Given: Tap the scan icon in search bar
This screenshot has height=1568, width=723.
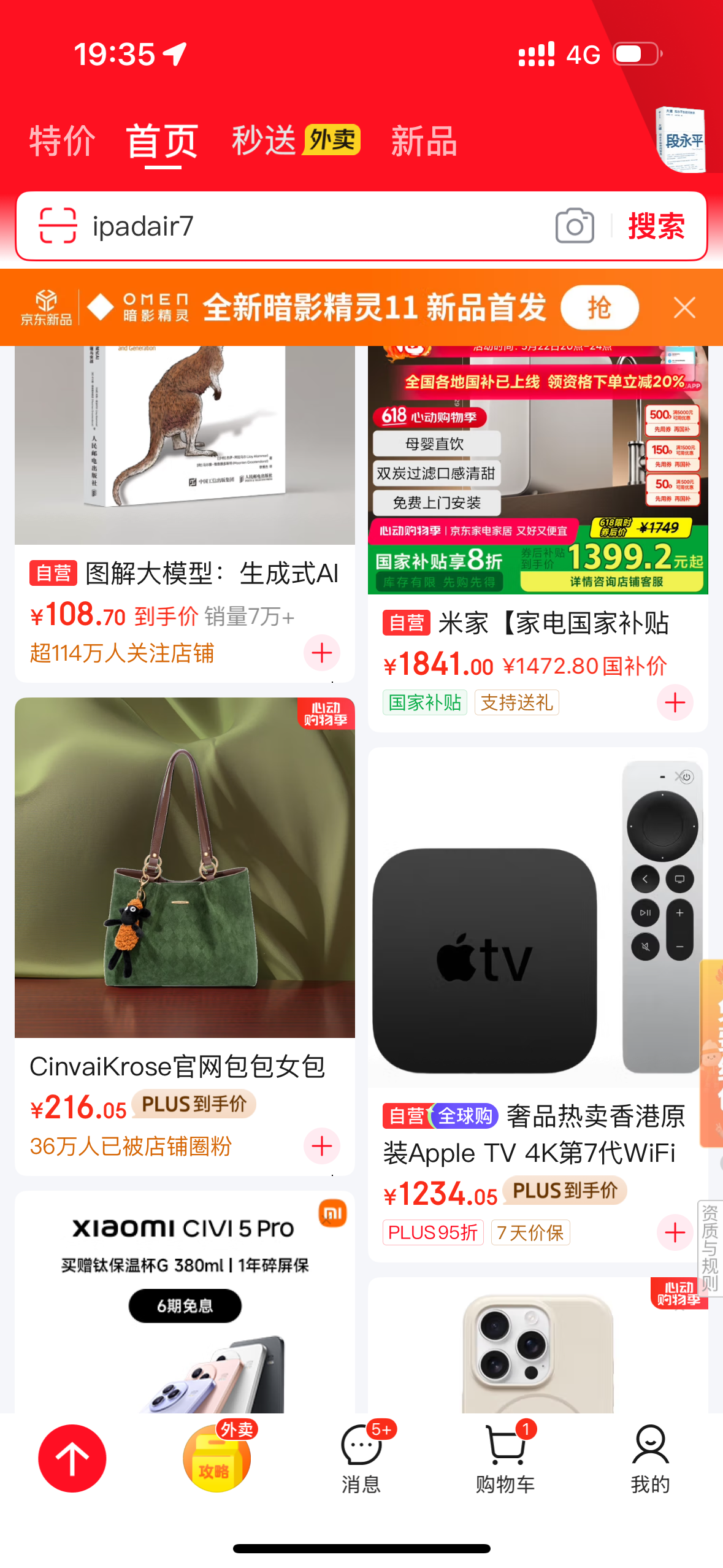Looking at the screenshot, I should coord(58,226).
